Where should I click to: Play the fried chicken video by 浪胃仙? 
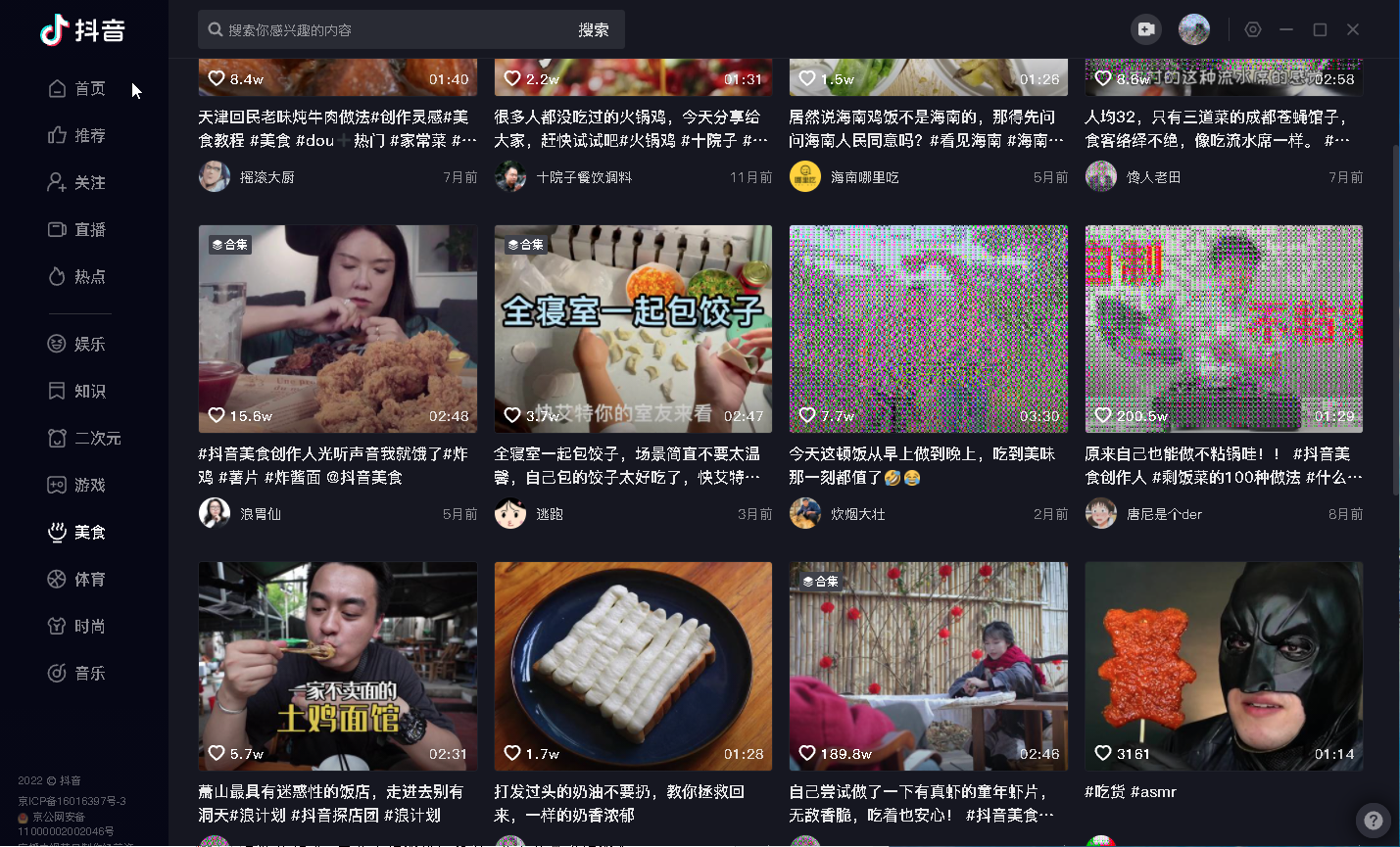(338, 329)
